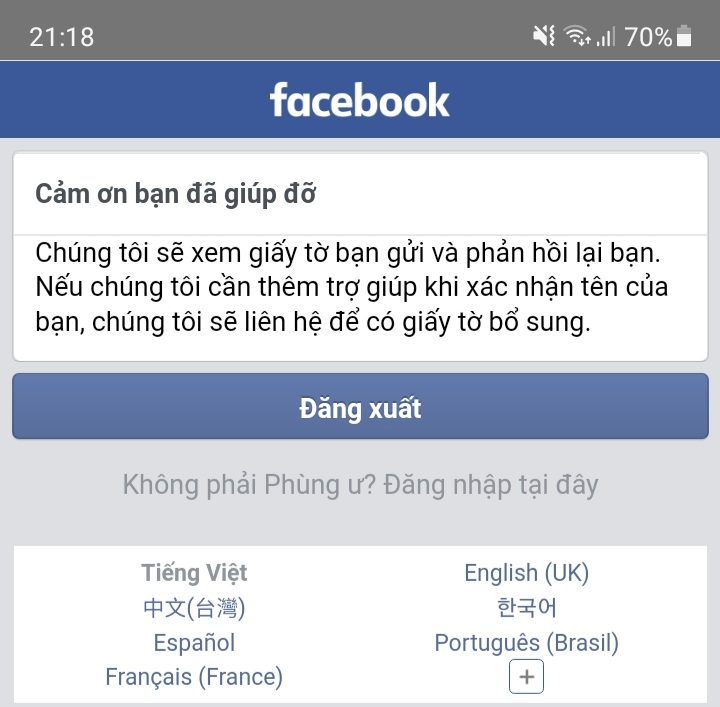Switch language to English (UK)
Screen dimensions: 720x707
tap(526, 573)
